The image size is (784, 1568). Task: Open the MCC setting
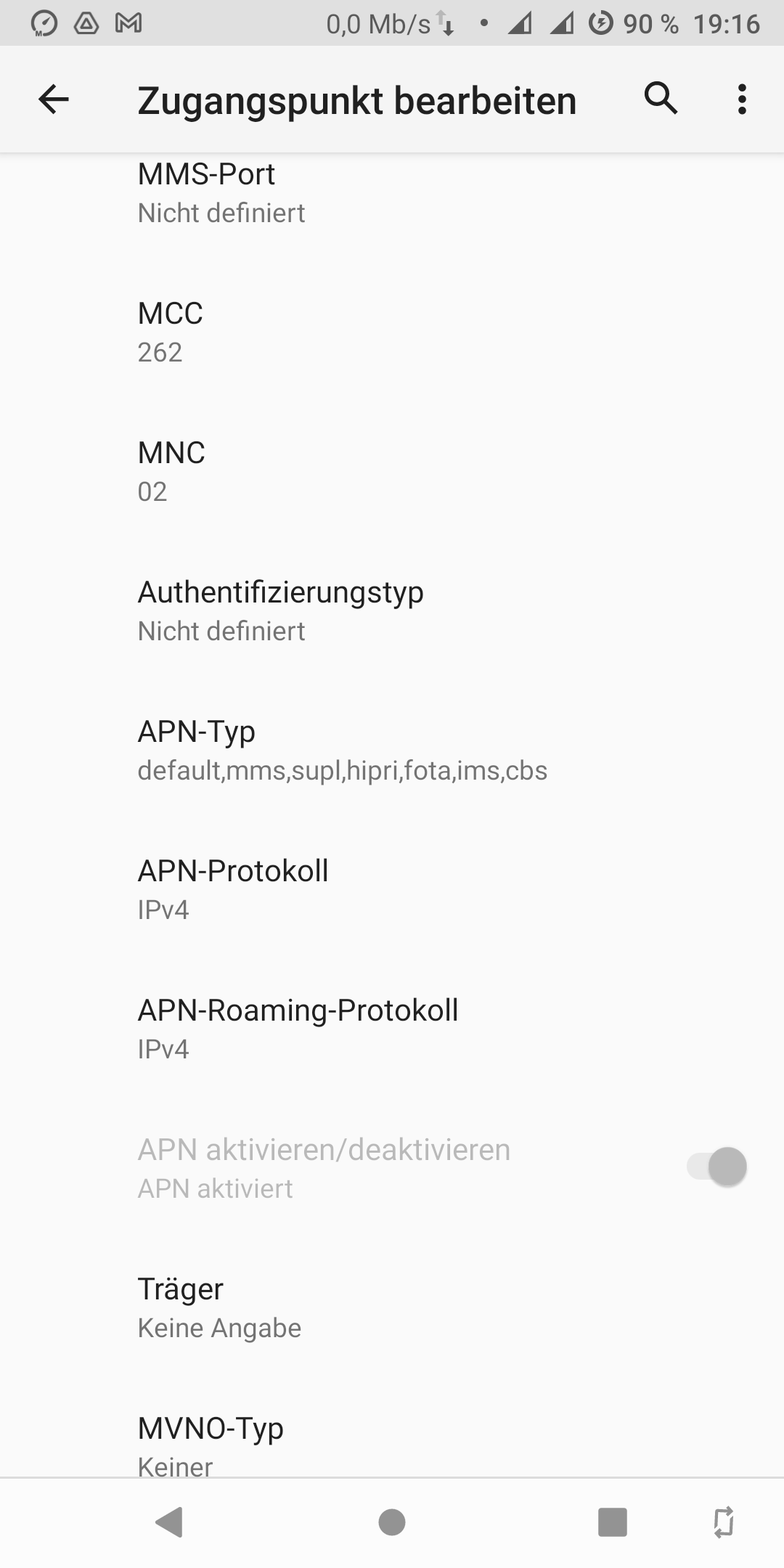pyautogui.click(x=392, y=332)
